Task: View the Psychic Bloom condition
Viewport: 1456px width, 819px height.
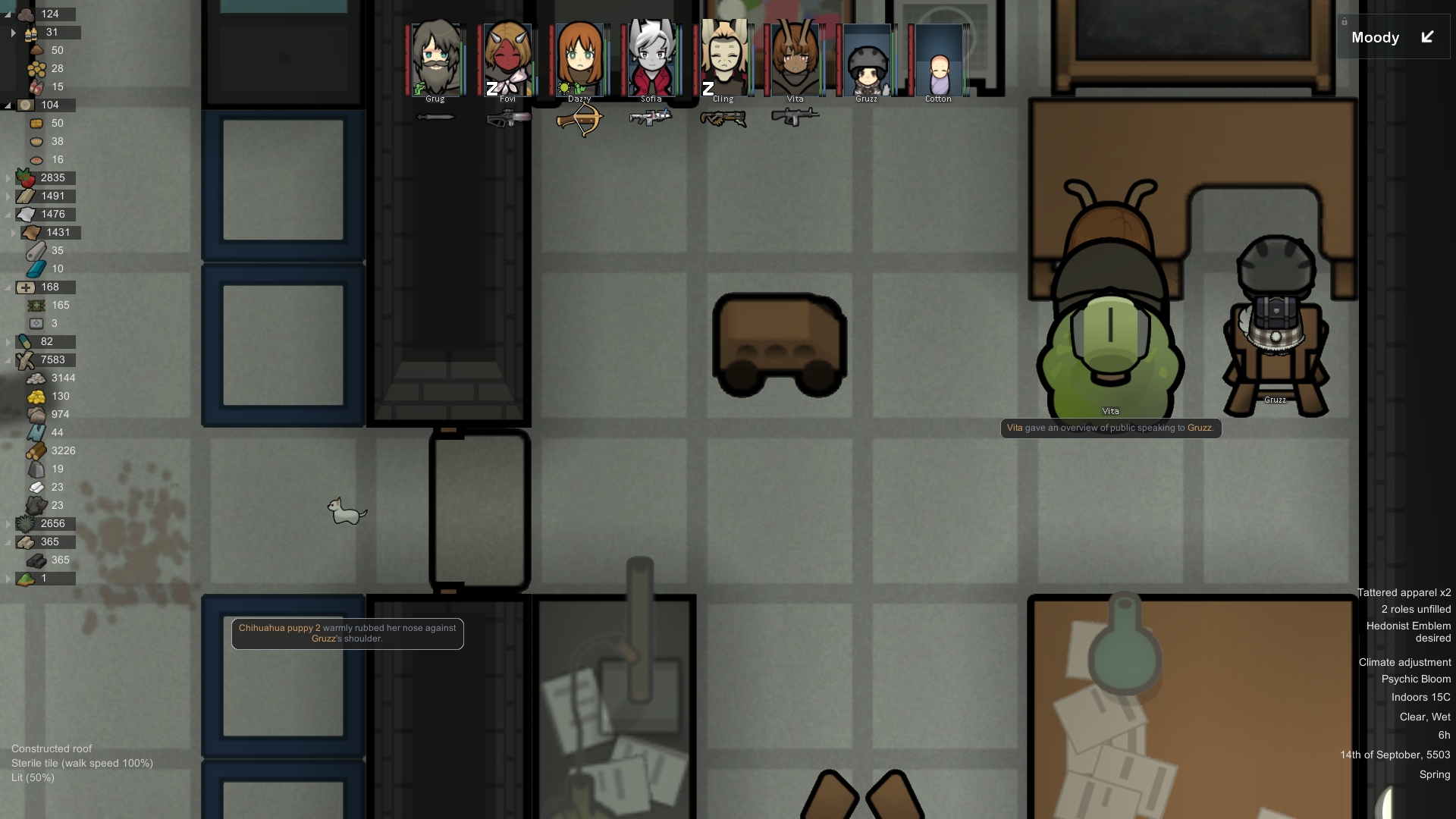Action: pos(1415,679)
